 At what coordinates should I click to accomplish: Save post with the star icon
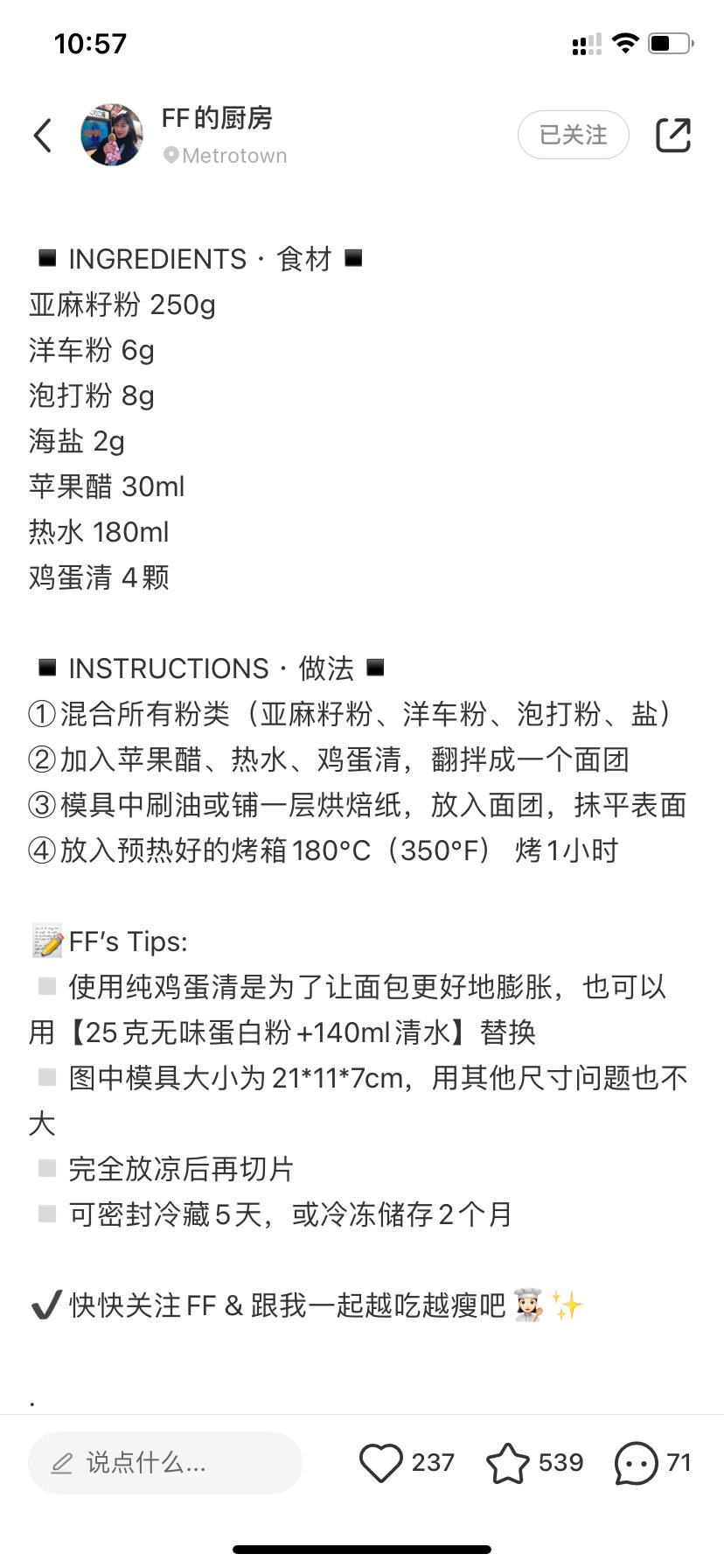(507, 1462)
